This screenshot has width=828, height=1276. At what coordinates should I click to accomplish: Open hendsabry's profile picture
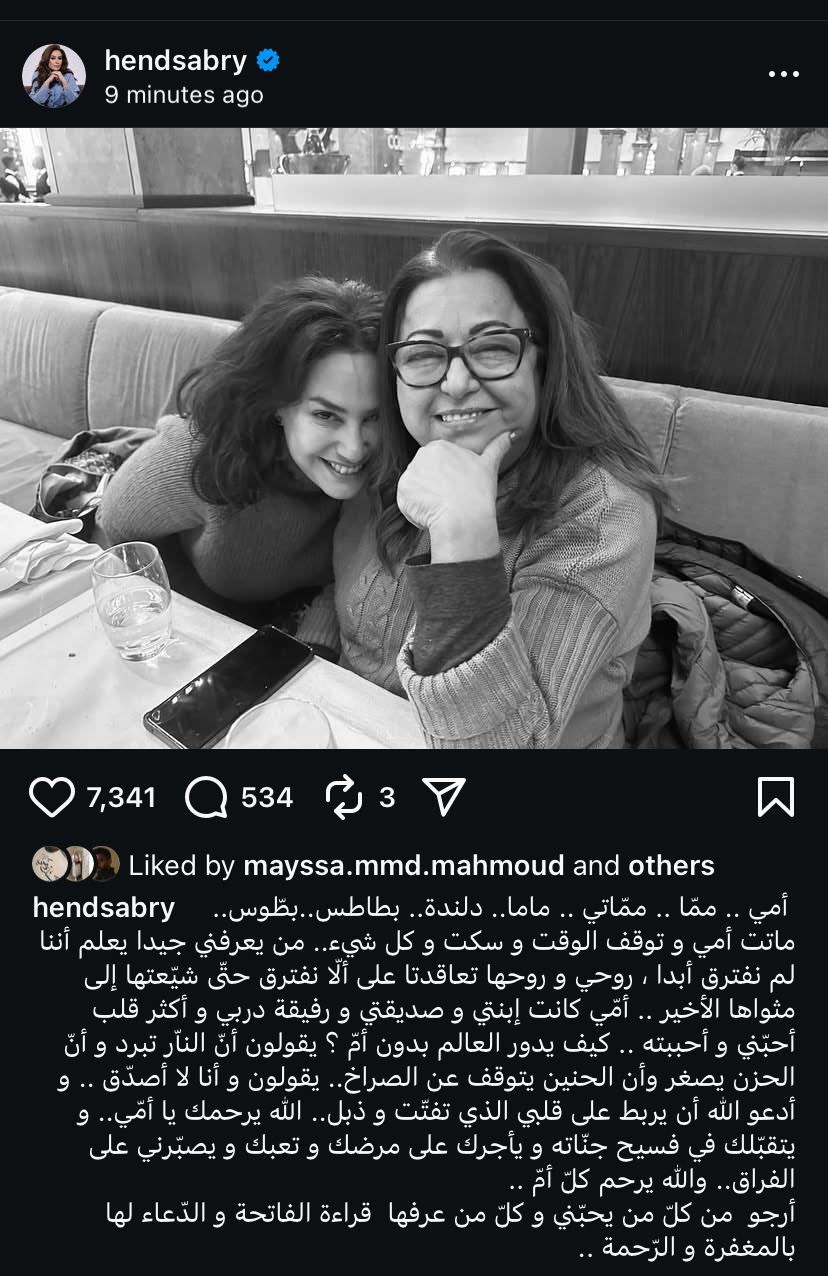(54, 76)
